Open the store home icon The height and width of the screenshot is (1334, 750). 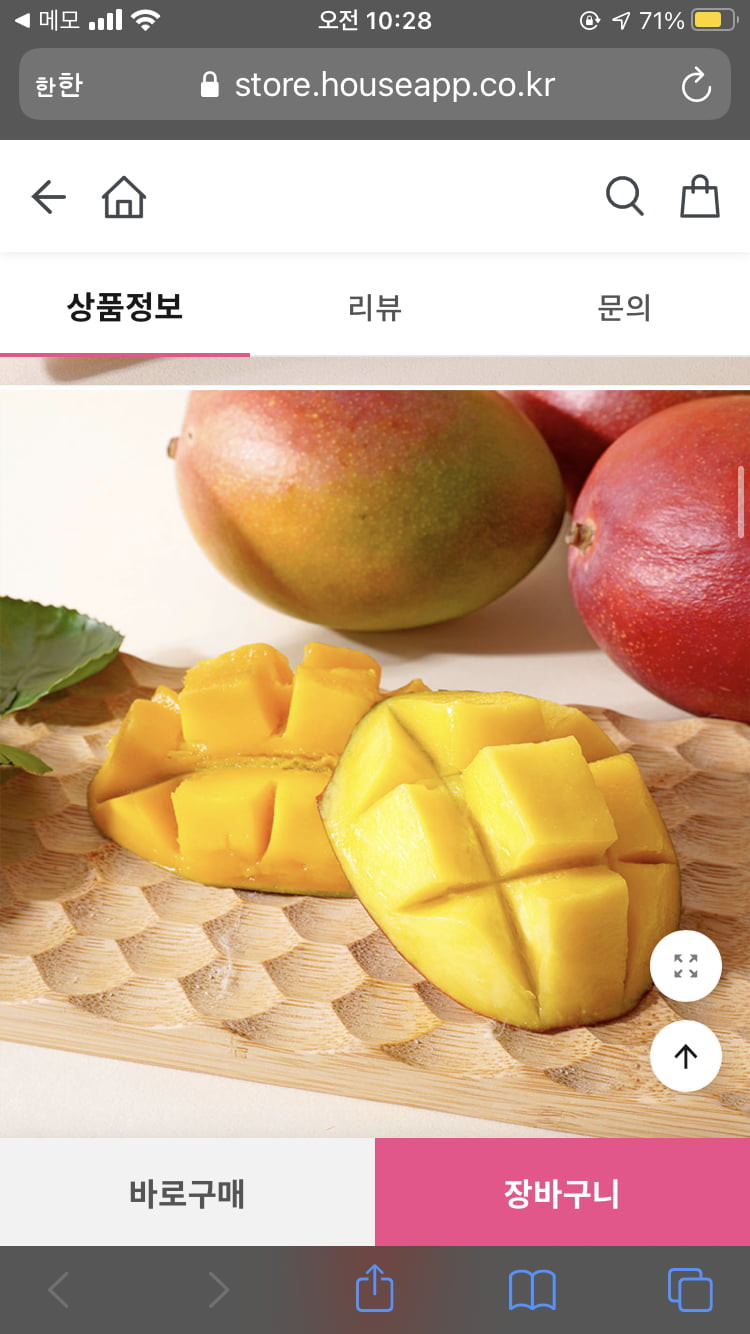pos(124,197)
